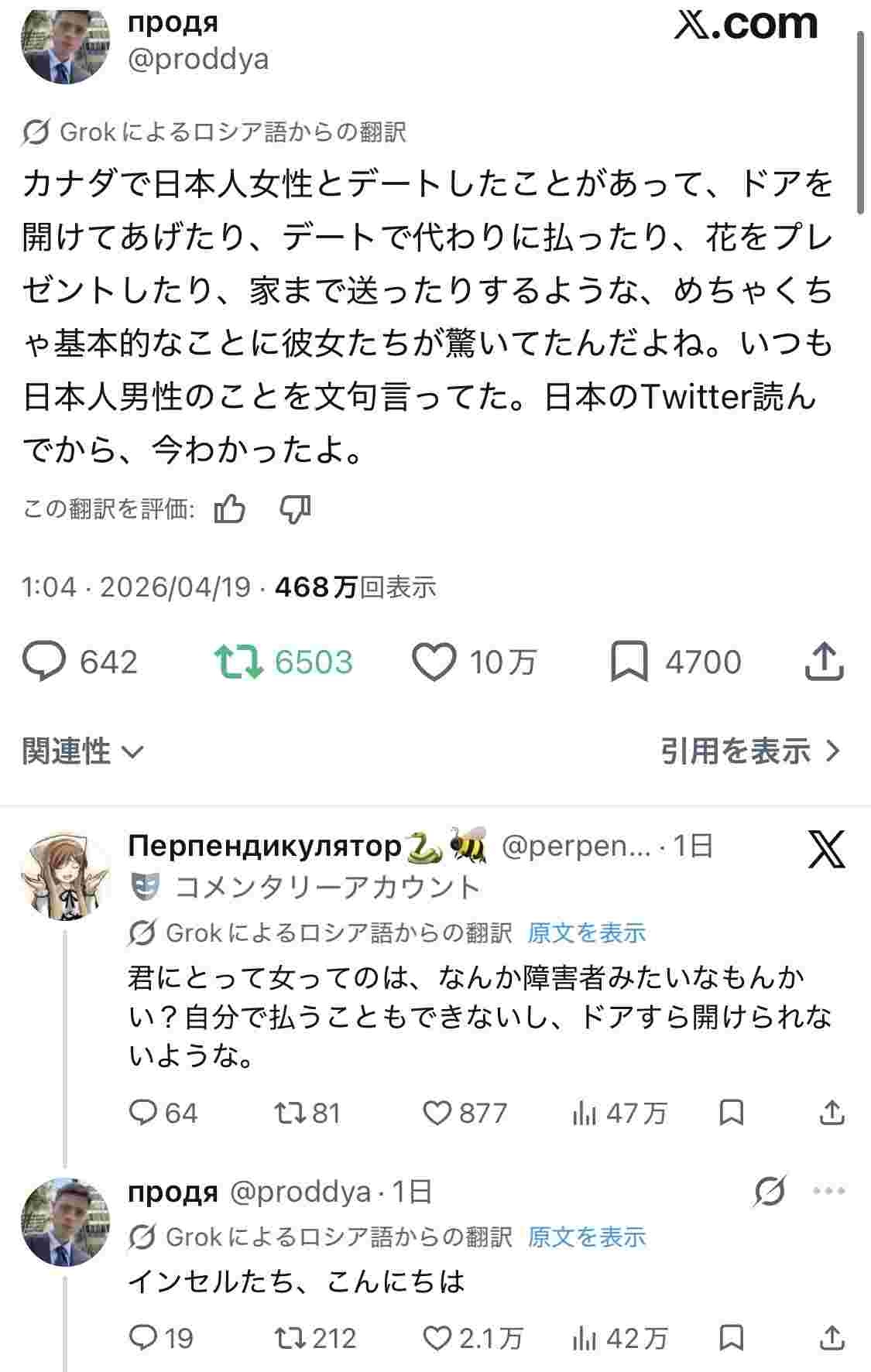The height and width of the screenshot is (1372, 871).
Task: Open replies on the main post
Action: 46,662
